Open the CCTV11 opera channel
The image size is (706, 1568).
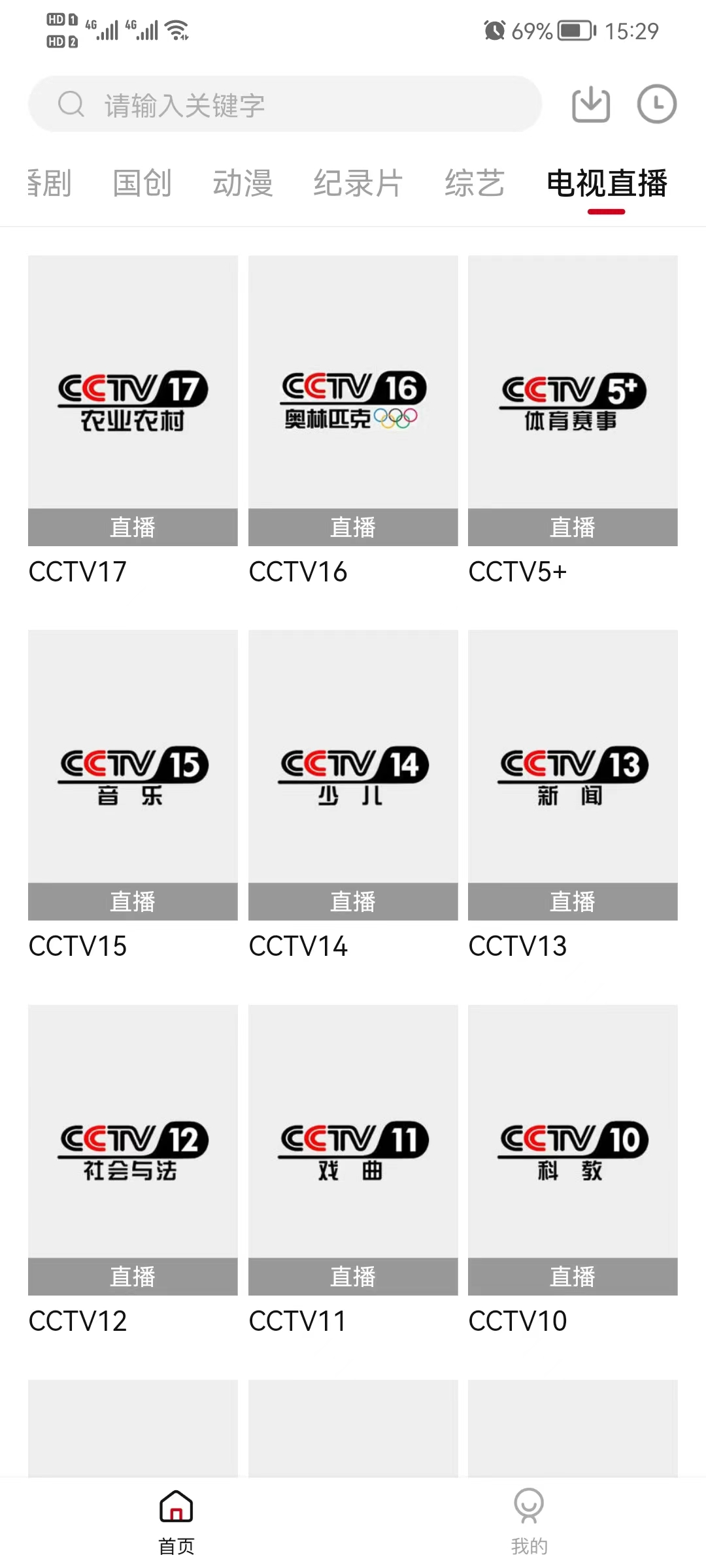pos(353,1150)
